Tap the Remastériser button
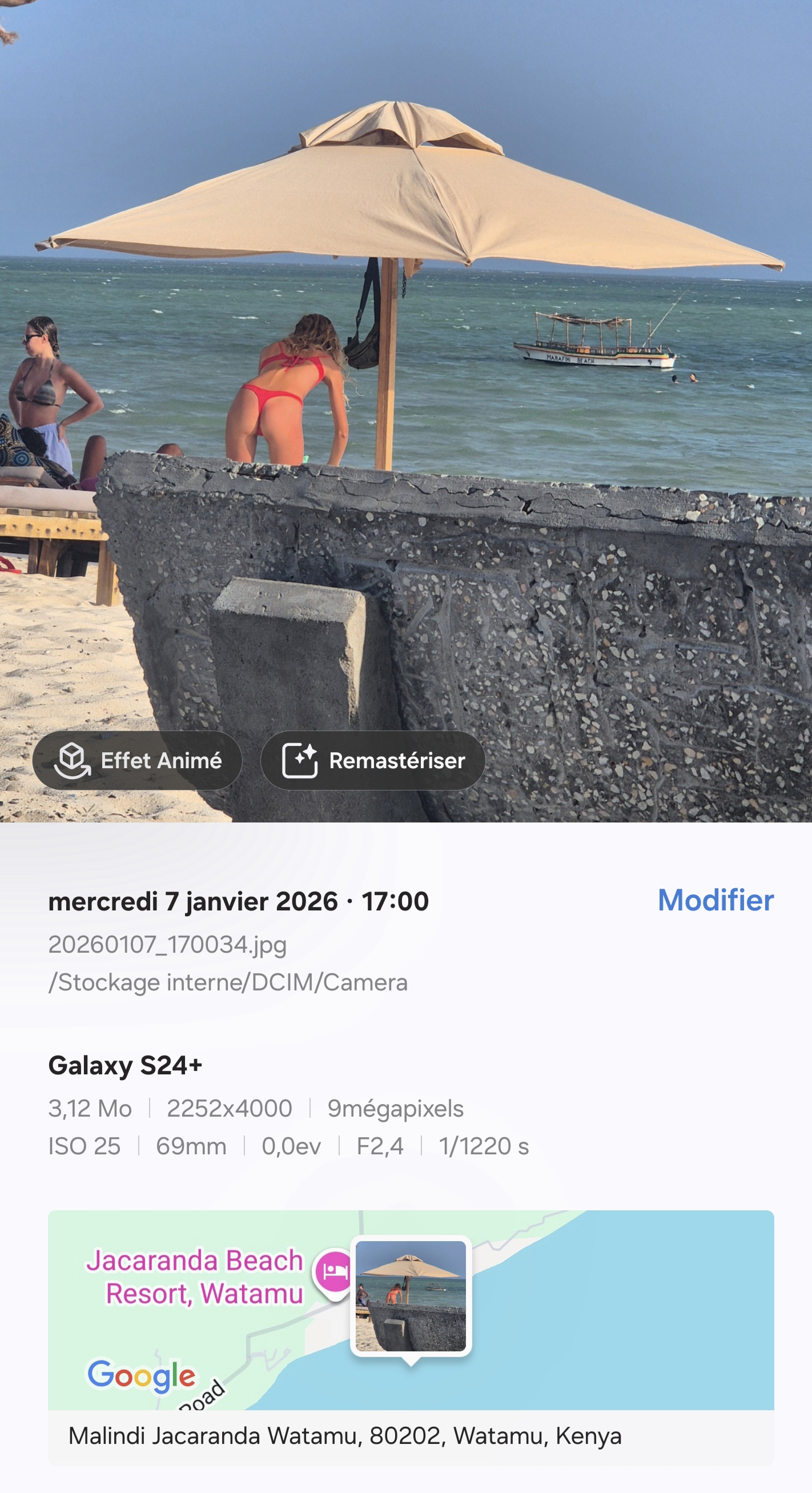 pyautogui.click(x=373, y=760)
